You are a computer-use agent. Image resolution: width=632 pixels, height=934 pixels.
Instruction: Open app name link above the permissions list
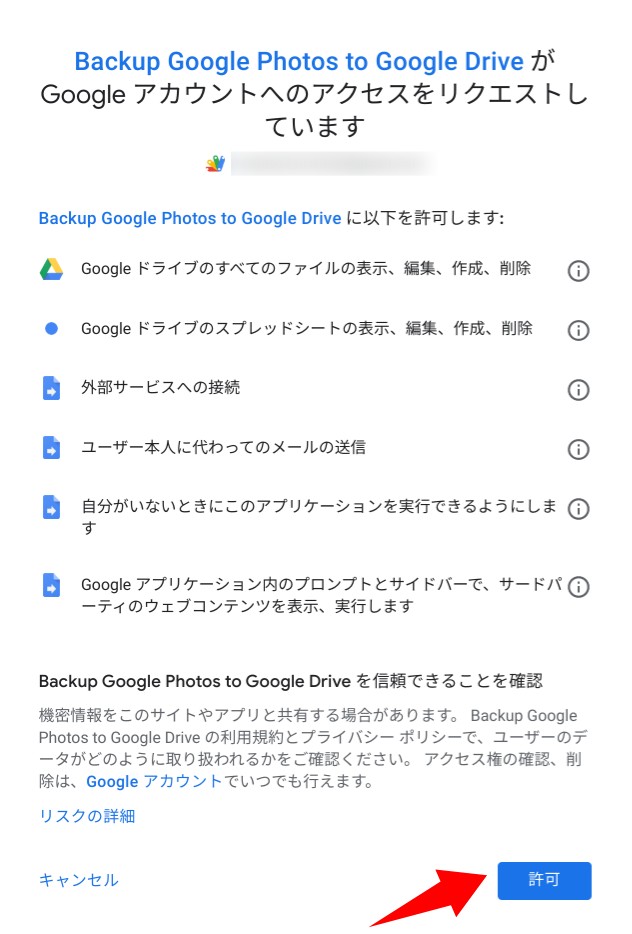click(x=190, y=217)
